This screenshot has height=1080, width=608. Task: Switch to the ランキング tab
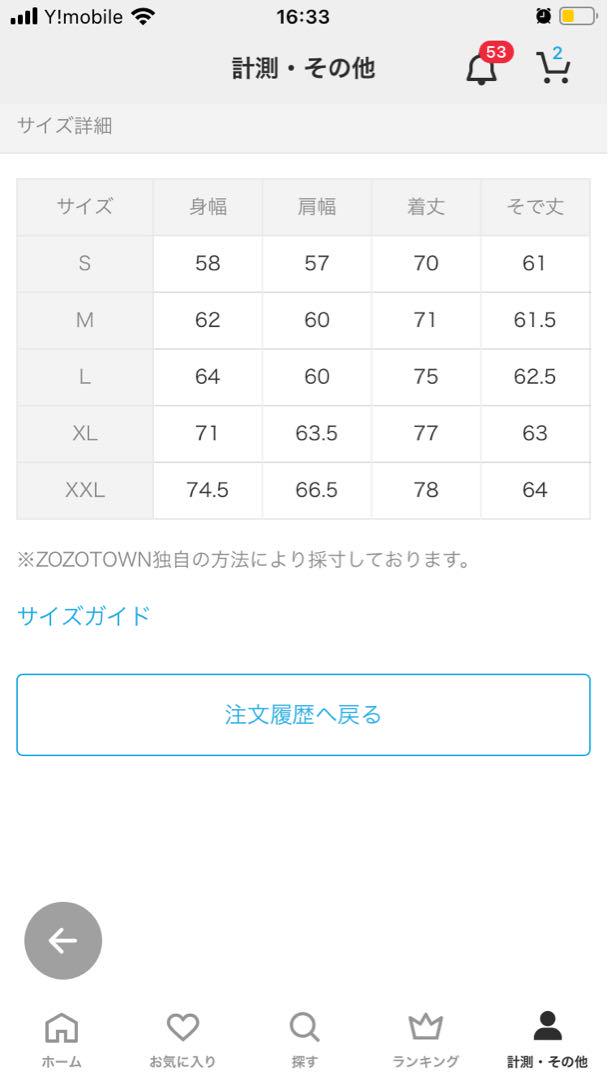(426, 1040)
